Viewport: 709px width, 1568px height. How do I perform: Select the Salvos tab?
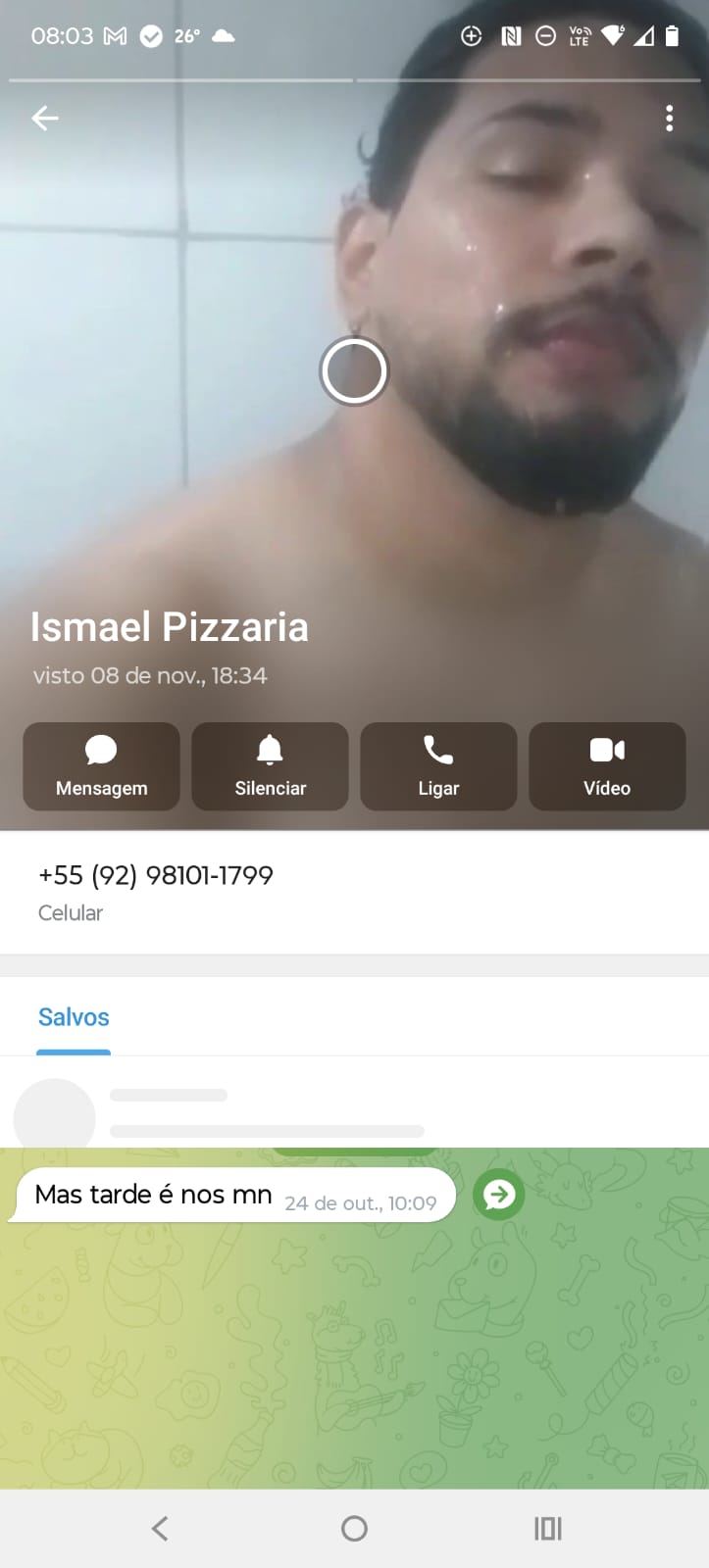(x=74, y=1017)
